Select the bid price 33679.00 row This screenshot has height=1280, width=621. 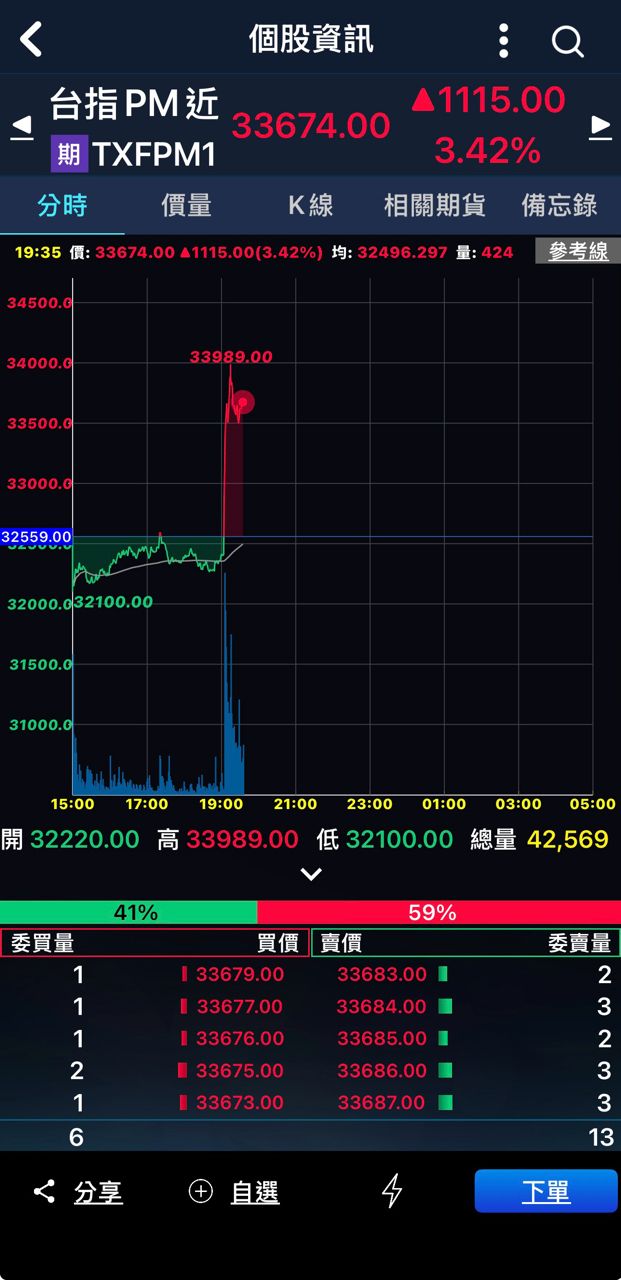pos(239,974)
